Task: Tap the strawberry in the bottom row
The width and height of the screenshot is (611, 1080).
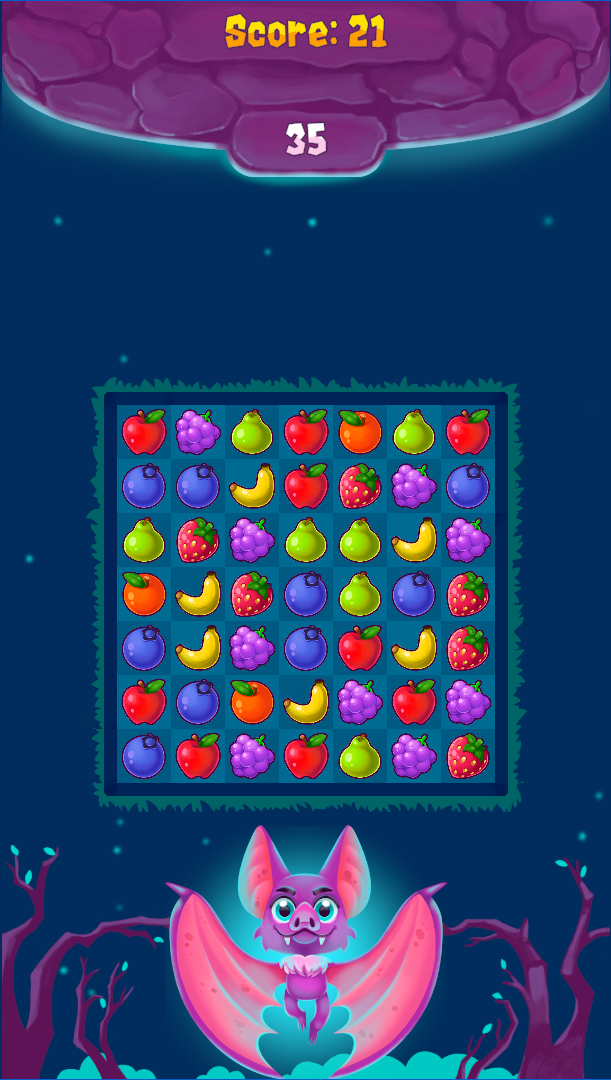Action: pos(468,756)
